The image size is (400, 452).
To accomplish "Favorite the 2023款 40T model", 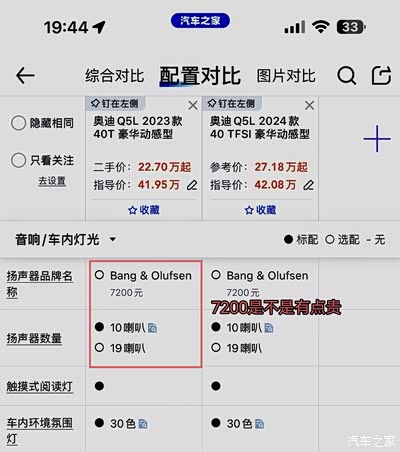I will [144, 210].
